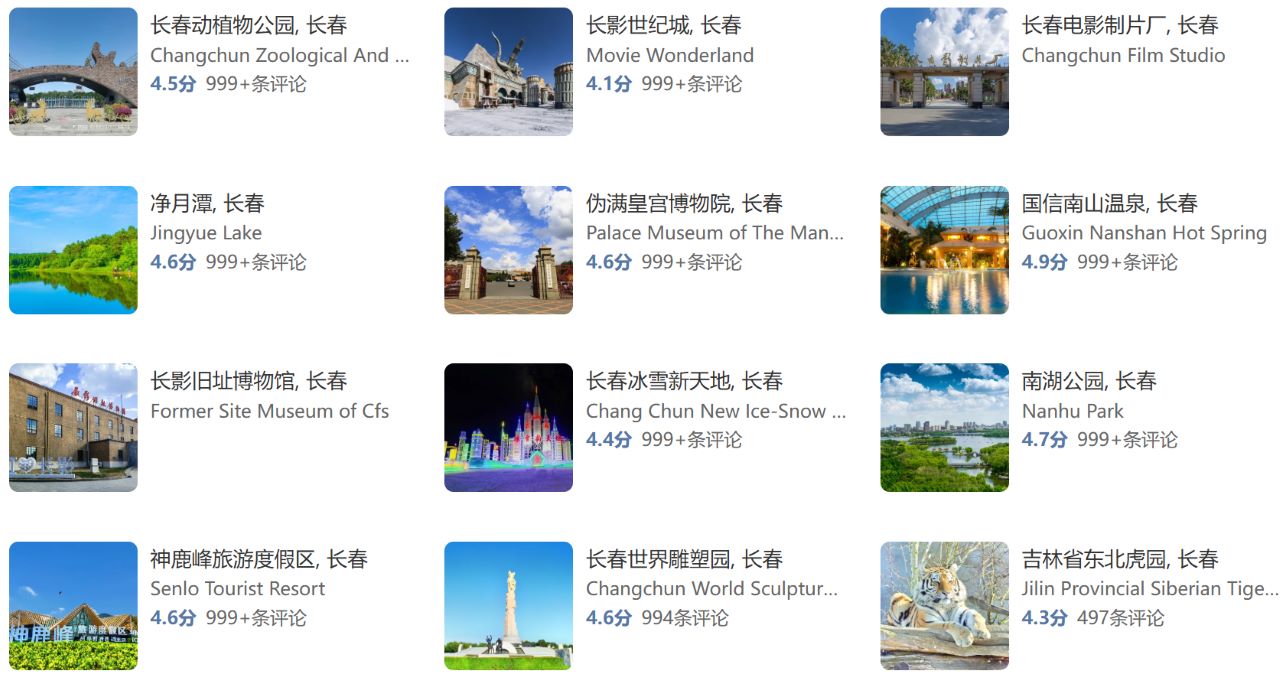Viewport: 1280px width, 681px height.
Task: View Chang Chun New Ice-Snow World
Action: click(684, 382)
